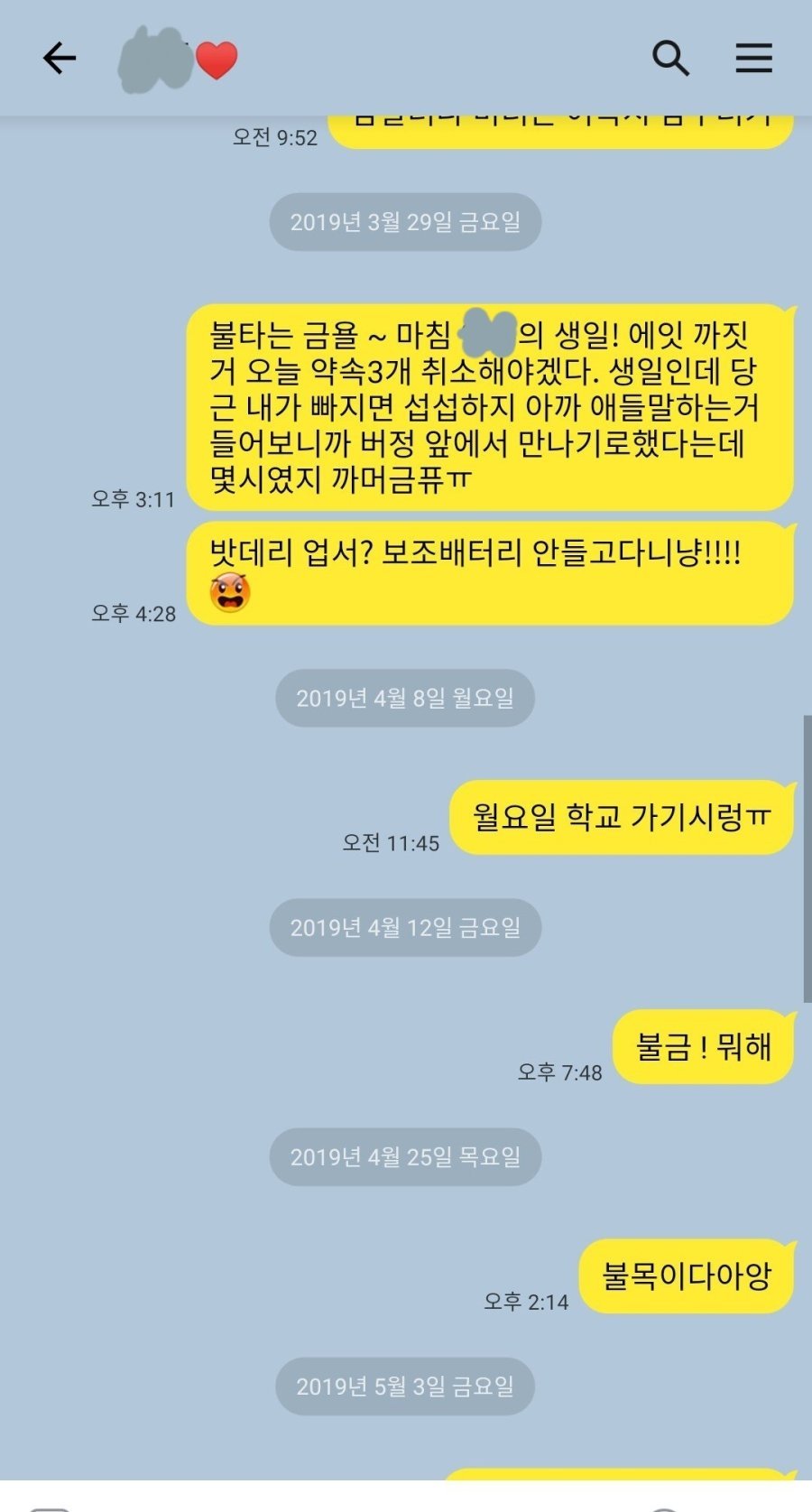Viewport: 812px width, 1512px height.
Task: Open the chat room menu
Action: click(753, 59)
